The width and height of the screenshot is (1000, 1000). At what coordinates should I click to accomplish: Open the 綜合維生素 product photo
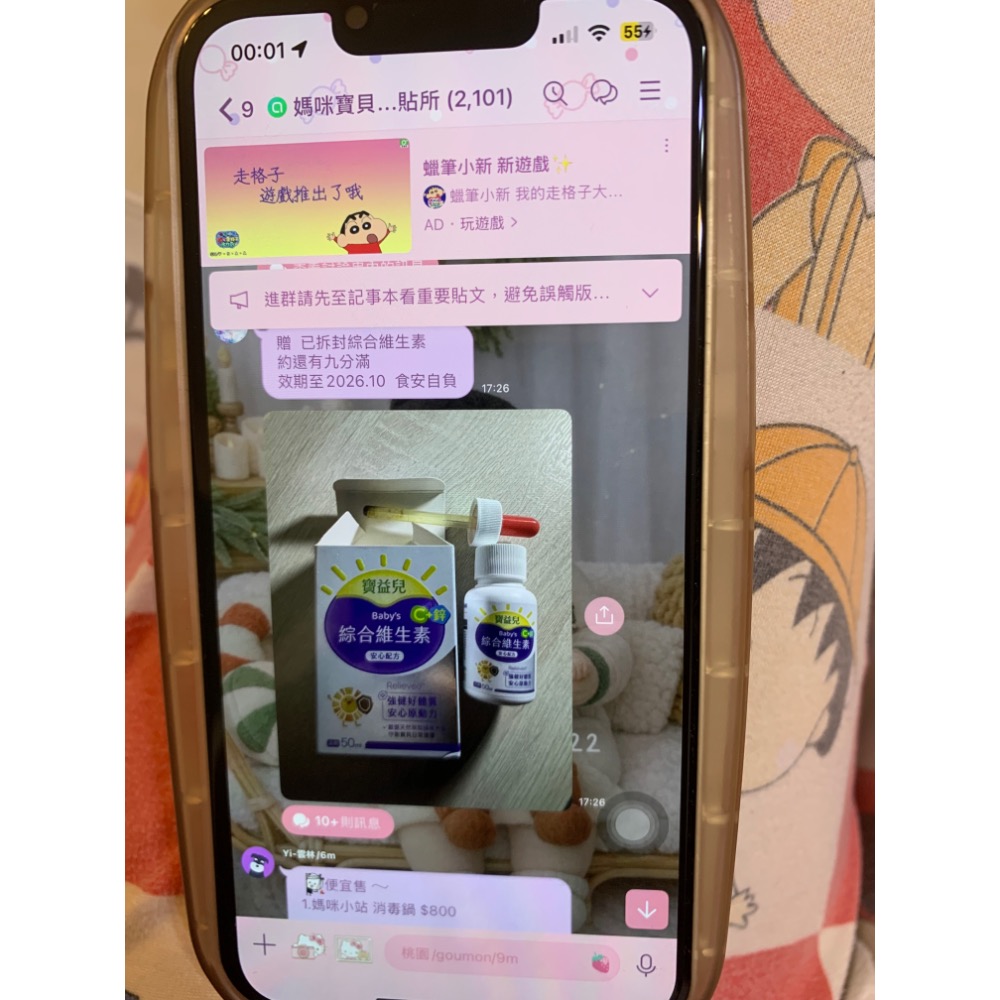click(425, 608)
